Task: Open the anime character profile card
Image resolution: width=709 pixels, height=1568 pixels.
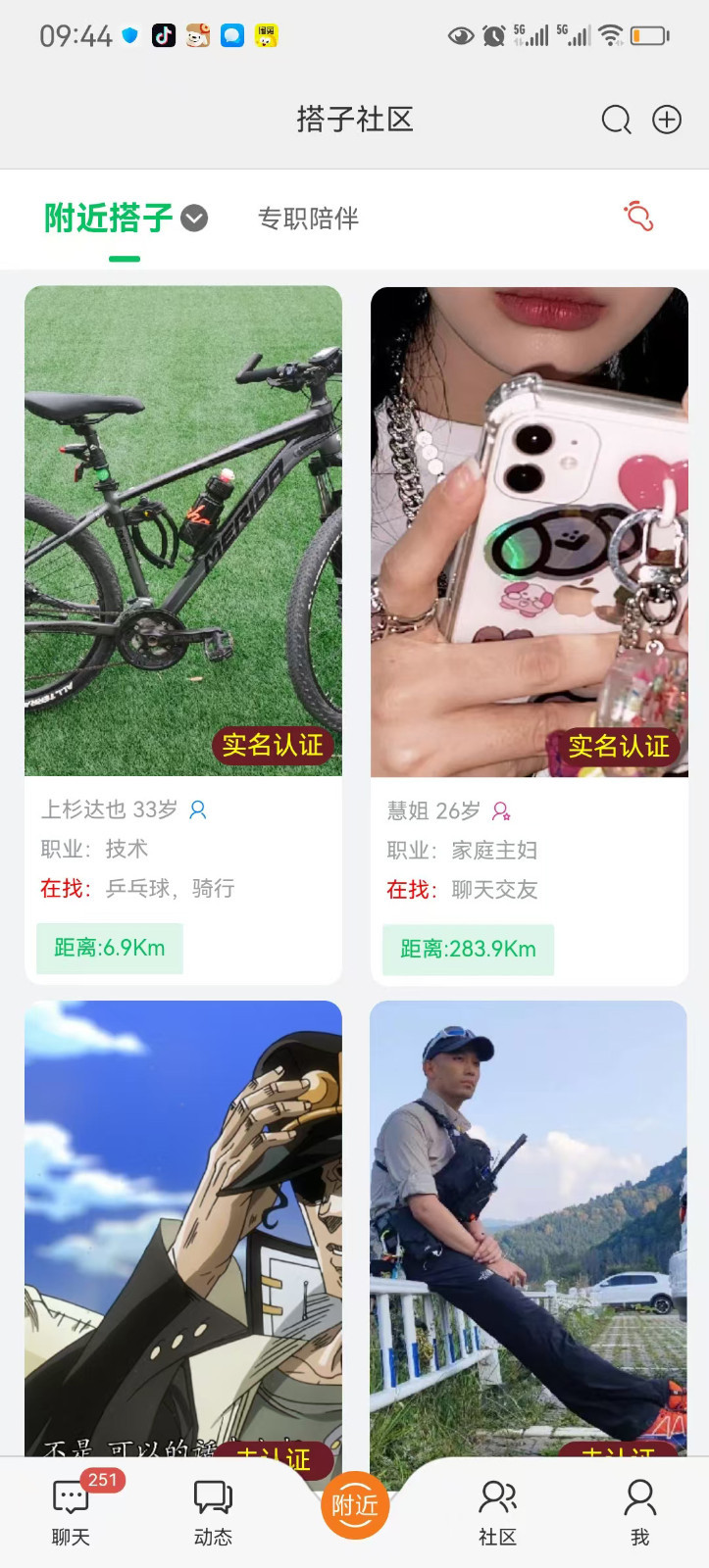Action: point(183,1225)
